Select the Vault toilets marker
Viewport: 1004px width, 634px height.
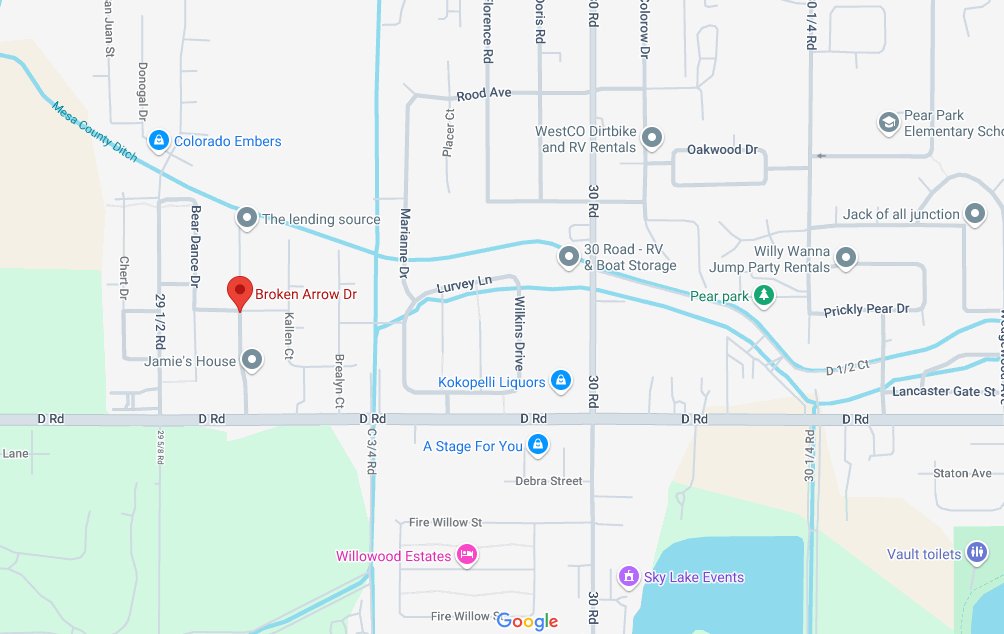[978, 554]
